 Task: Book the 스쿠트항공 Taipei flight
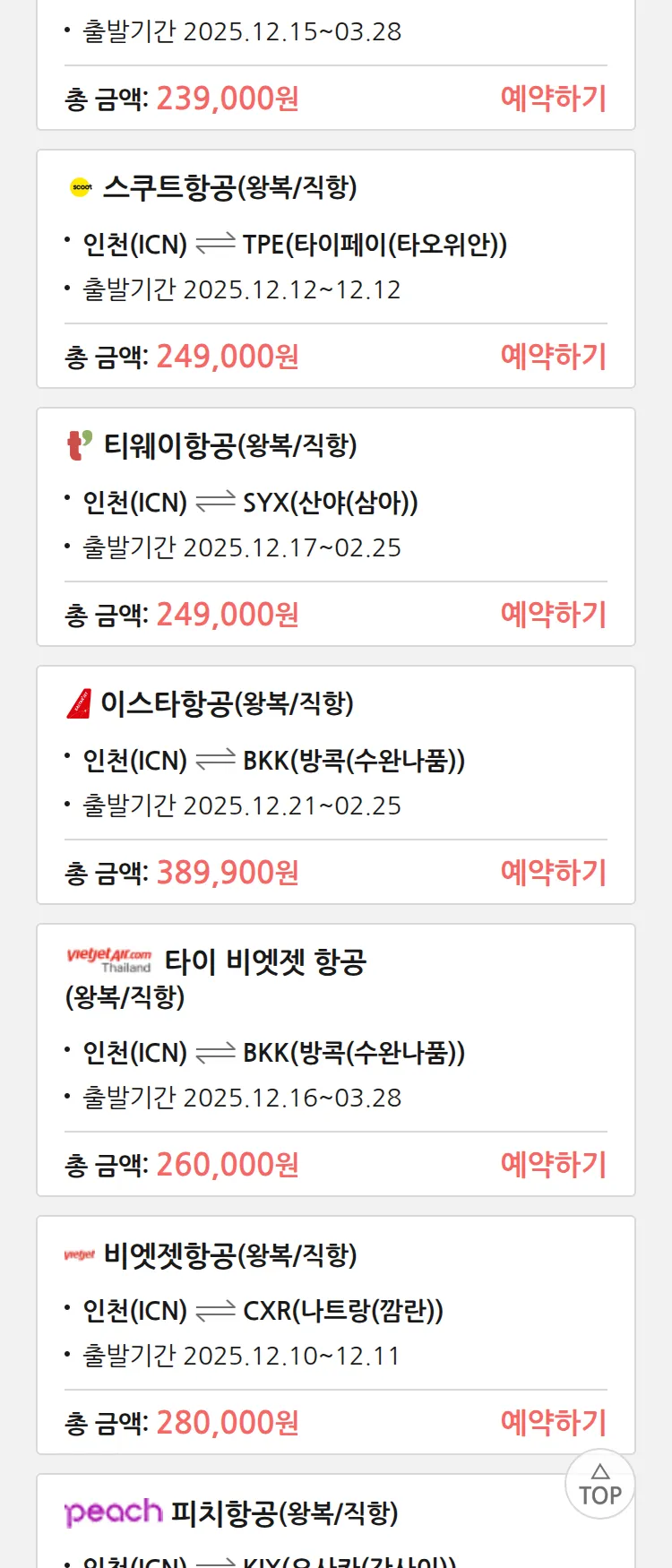coord(553,357)
